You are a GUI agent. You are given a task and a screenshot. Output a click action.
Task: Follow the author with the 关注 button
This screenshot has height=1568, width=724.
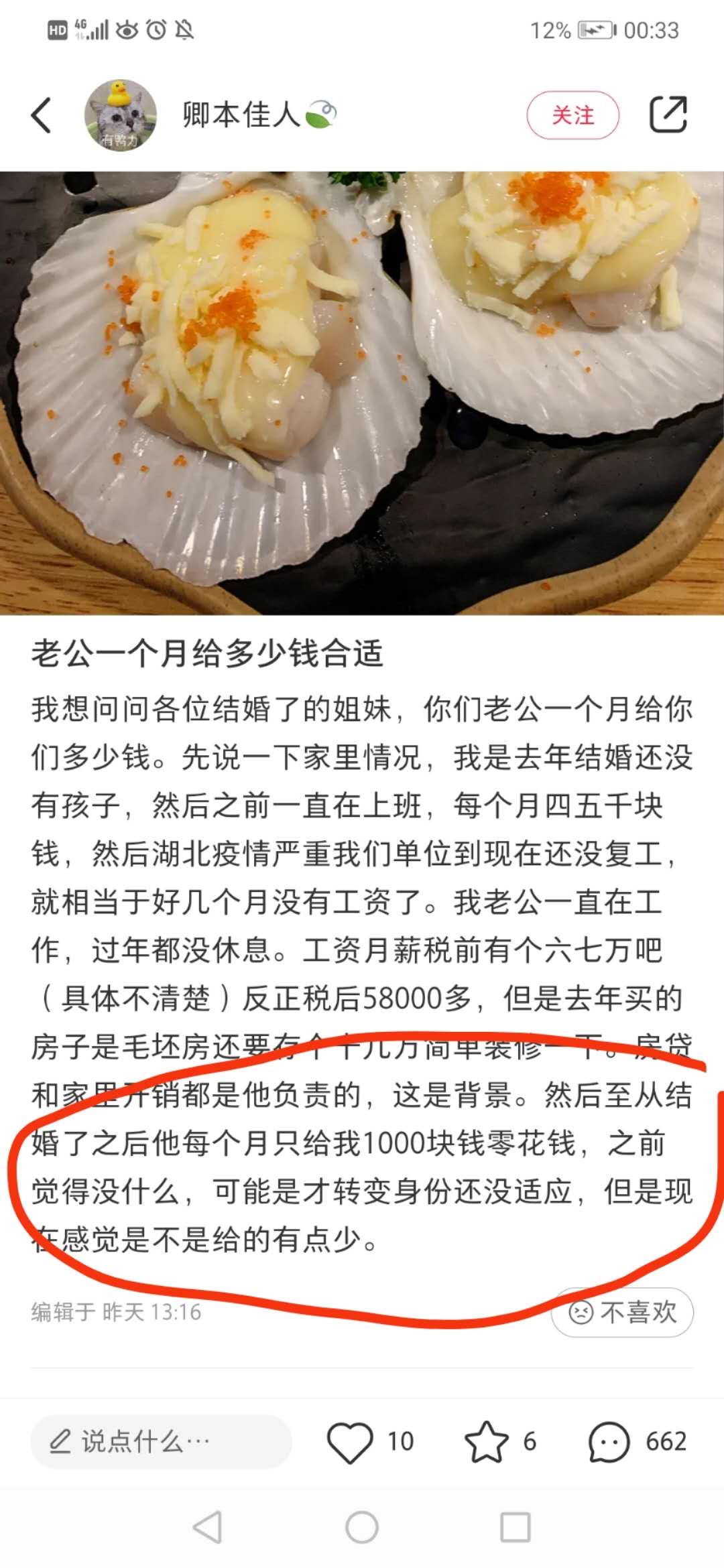tap(572, 115)
